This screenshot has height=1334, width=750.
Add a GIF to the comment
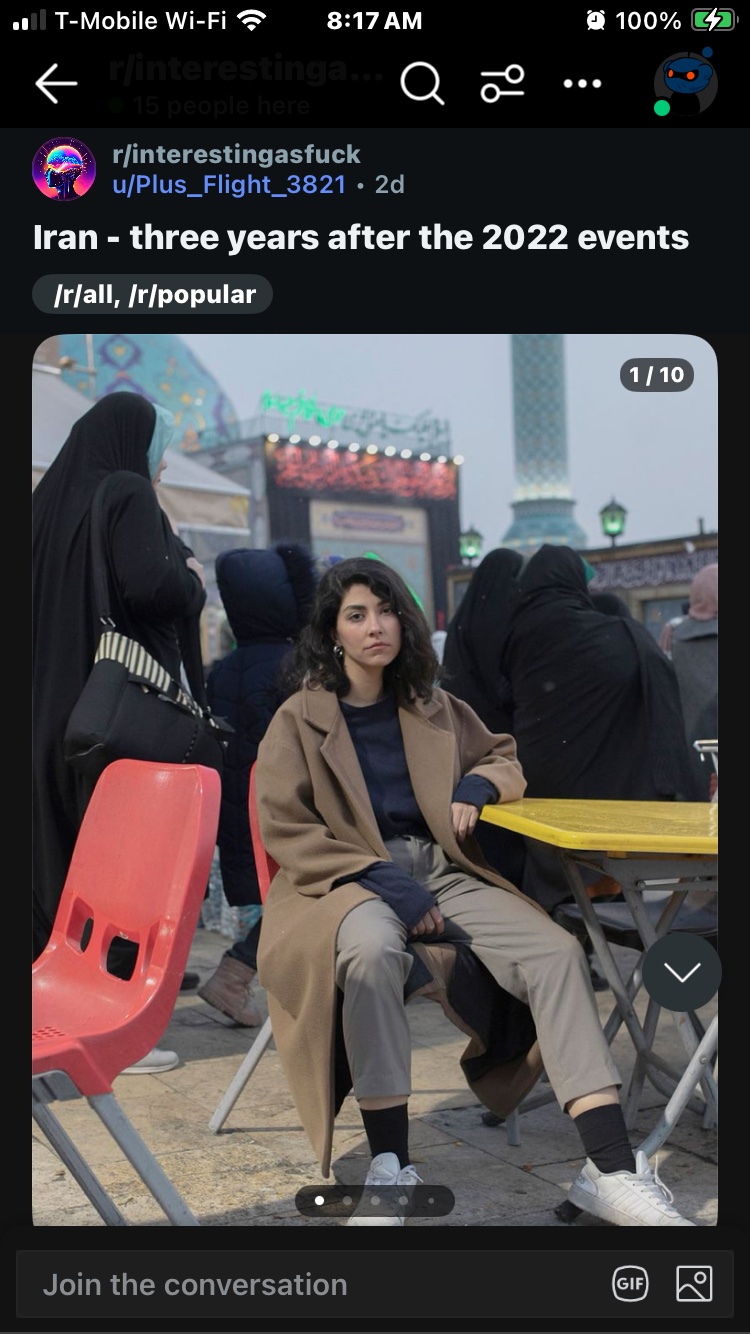point(630,1284)
